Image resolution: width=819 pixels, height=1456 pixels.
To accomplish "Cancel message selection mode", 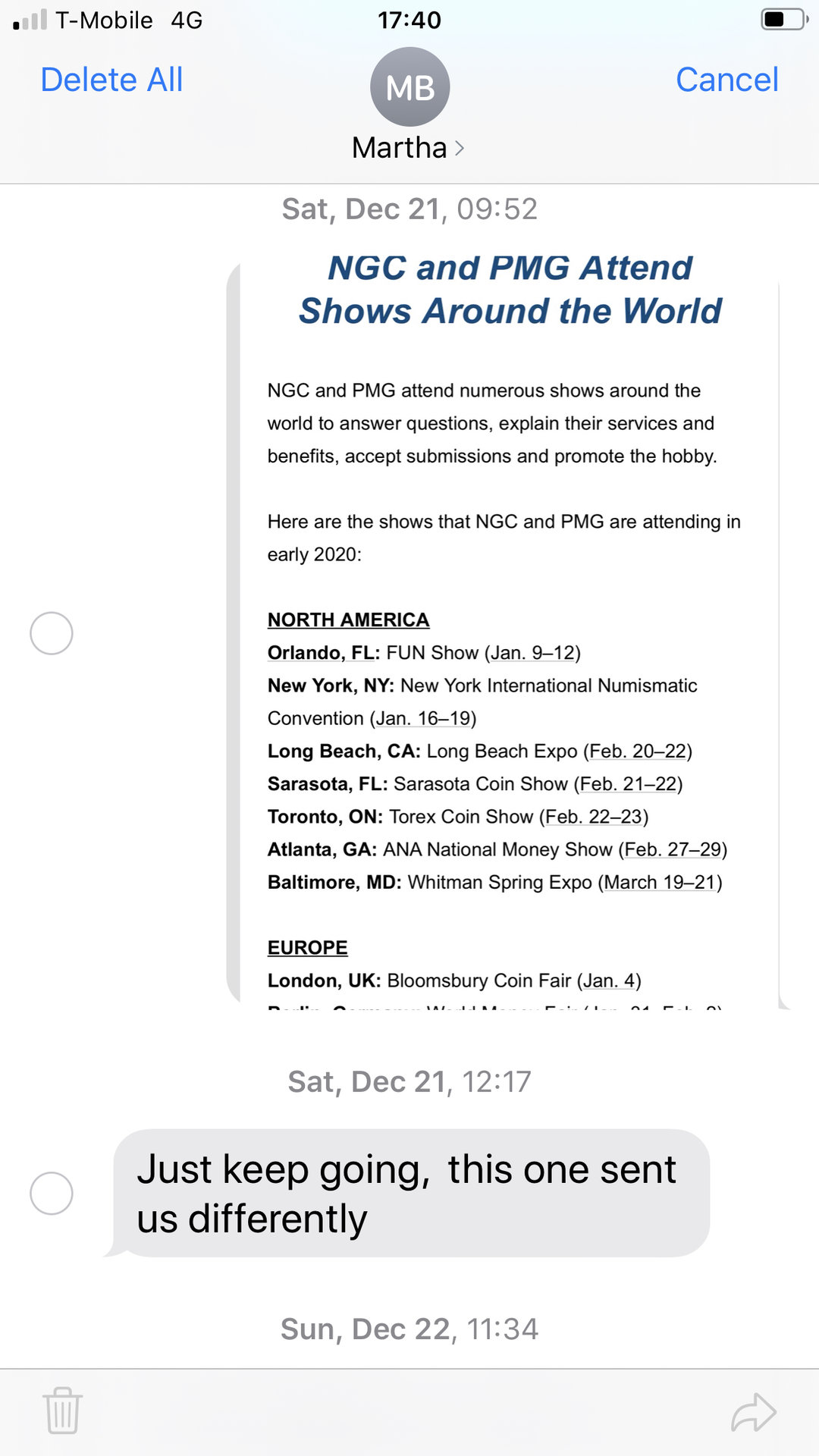I will pos(726,80).
